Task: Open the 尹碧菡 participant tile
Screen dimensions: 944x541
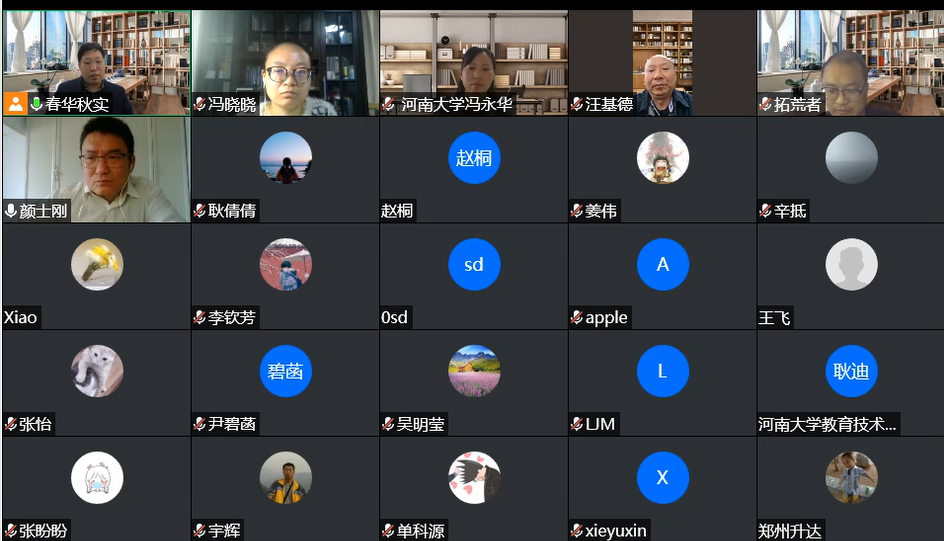Action: 285,382
